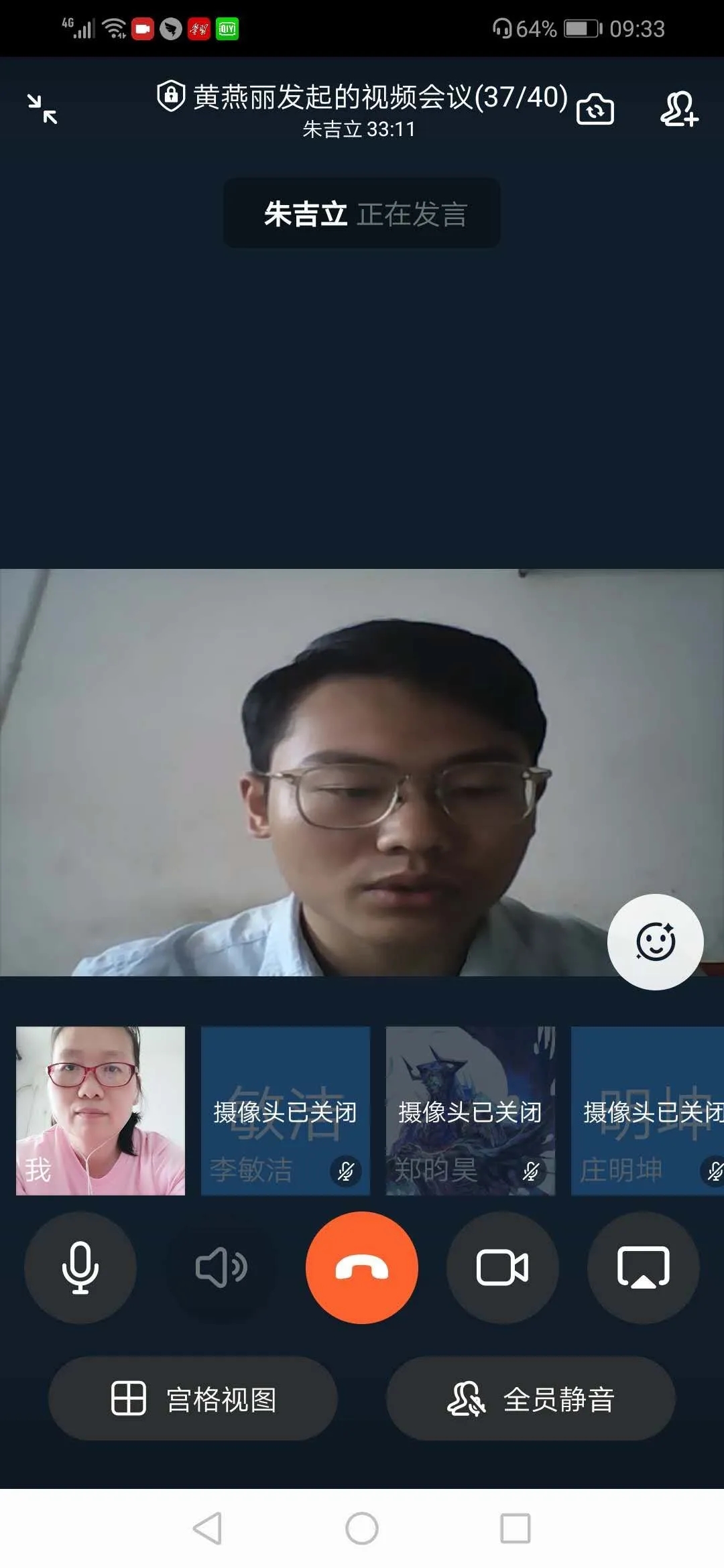
Task: Select my own video tile 我
Action: pyautogui.click(x=101, y=1110)
